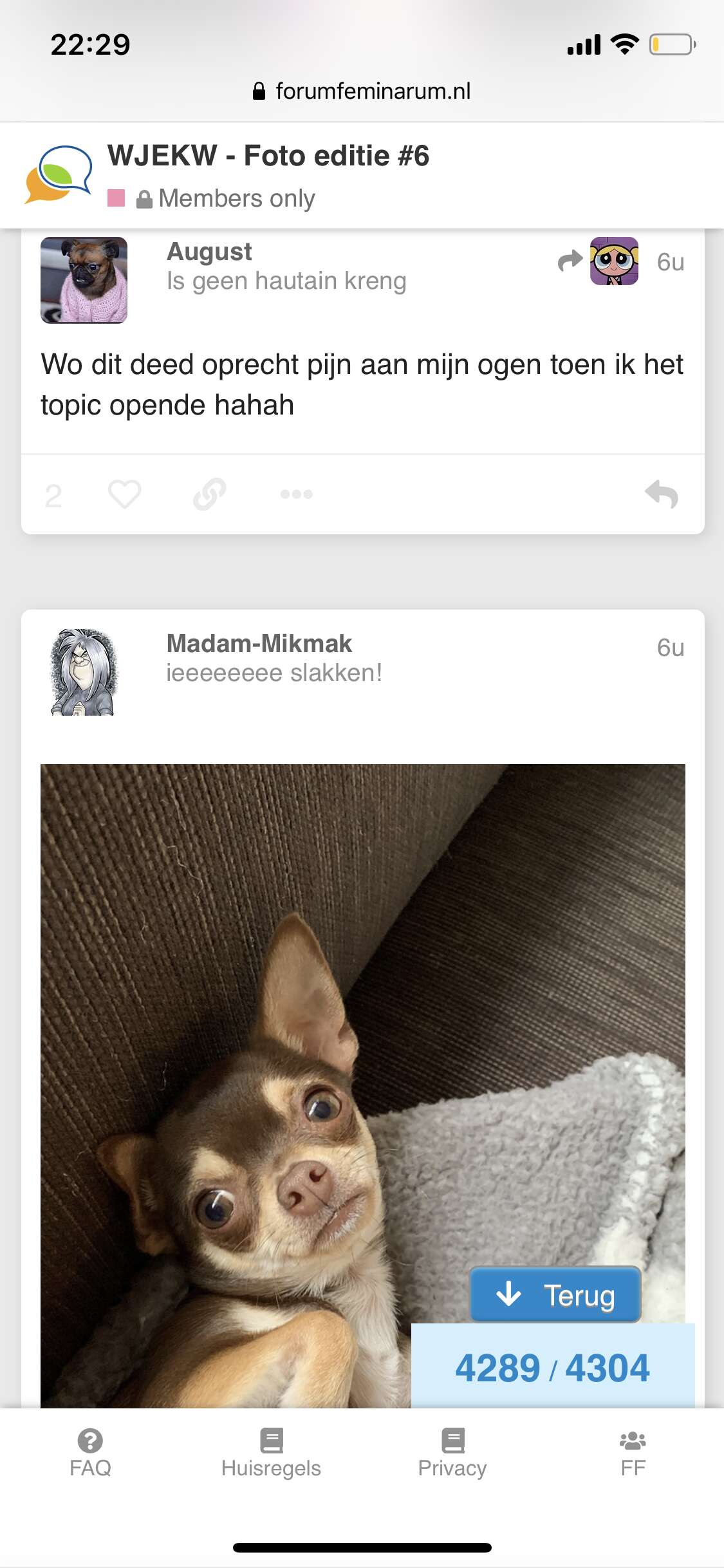The image size is (724, 1568).
Task: View August's username profile
Action: (x=209, y=252)
